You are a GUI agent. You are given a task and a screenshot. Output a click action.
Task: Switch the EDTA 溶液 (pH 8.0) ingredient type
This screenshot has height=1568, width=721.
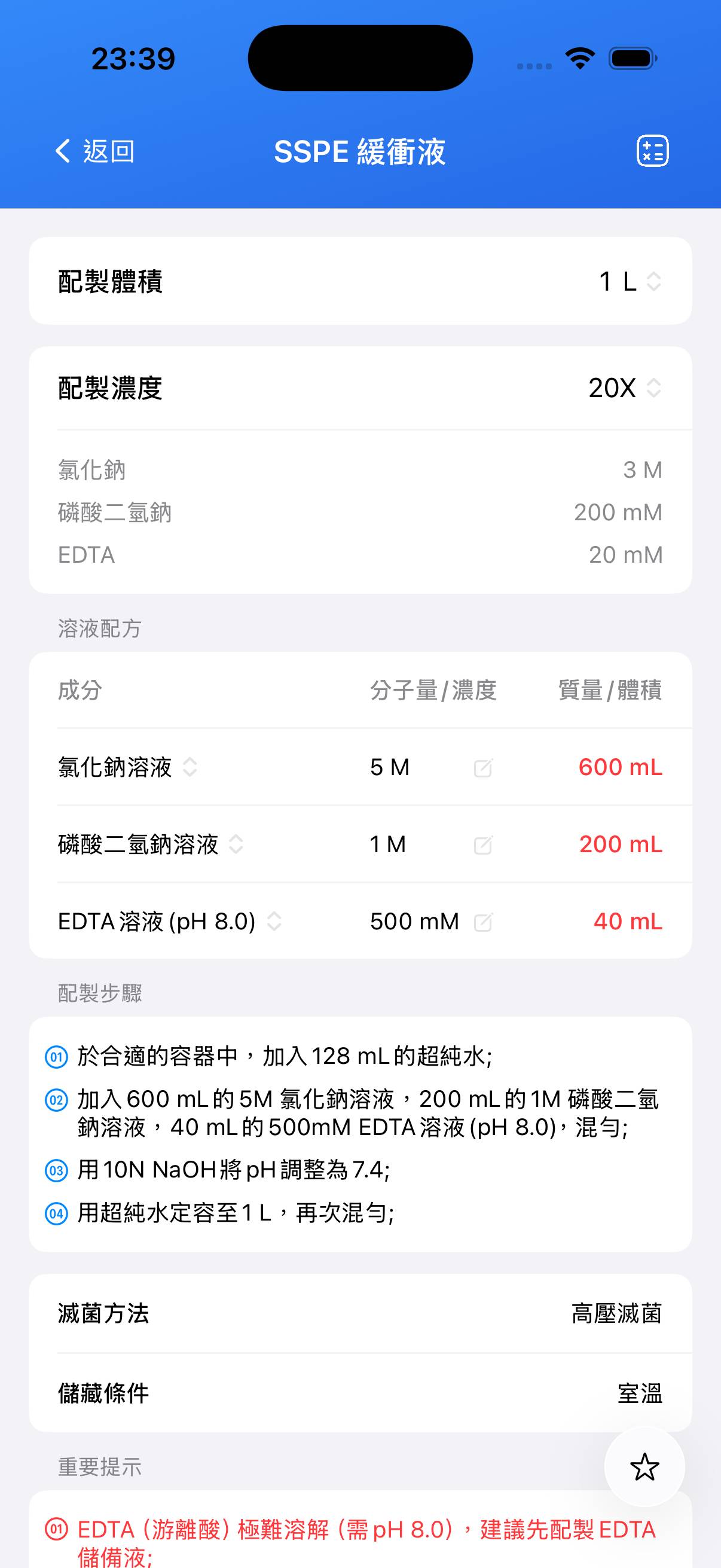[x=274, y=922]
